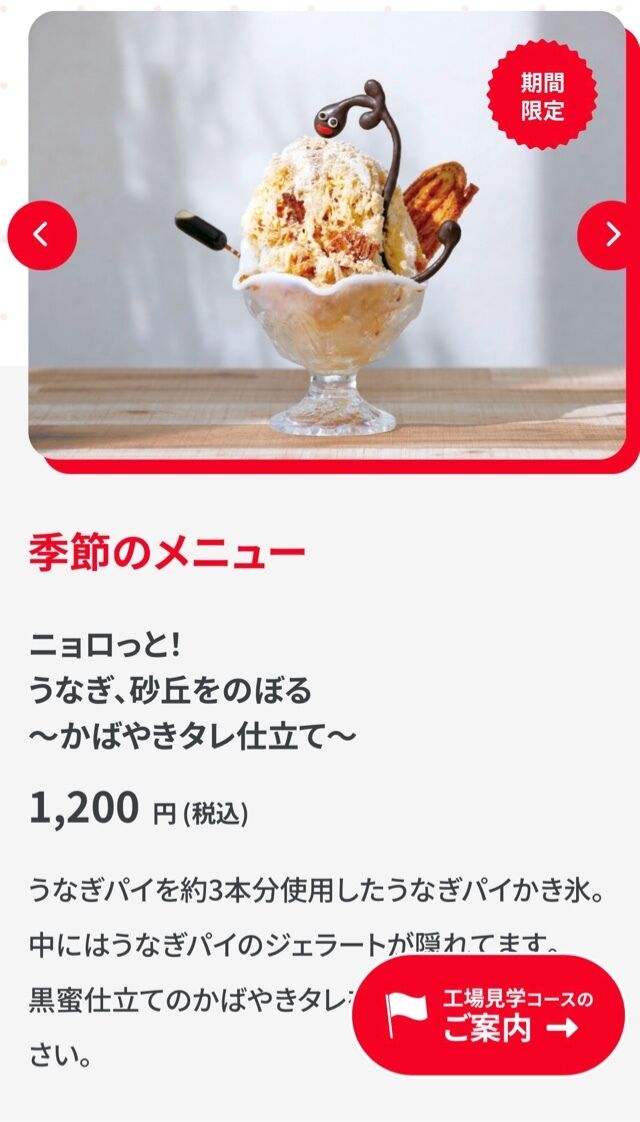This screenshot has width=640, height=1122.
Task: Advance to the next carousel menu item
Action: pos(610,235)
